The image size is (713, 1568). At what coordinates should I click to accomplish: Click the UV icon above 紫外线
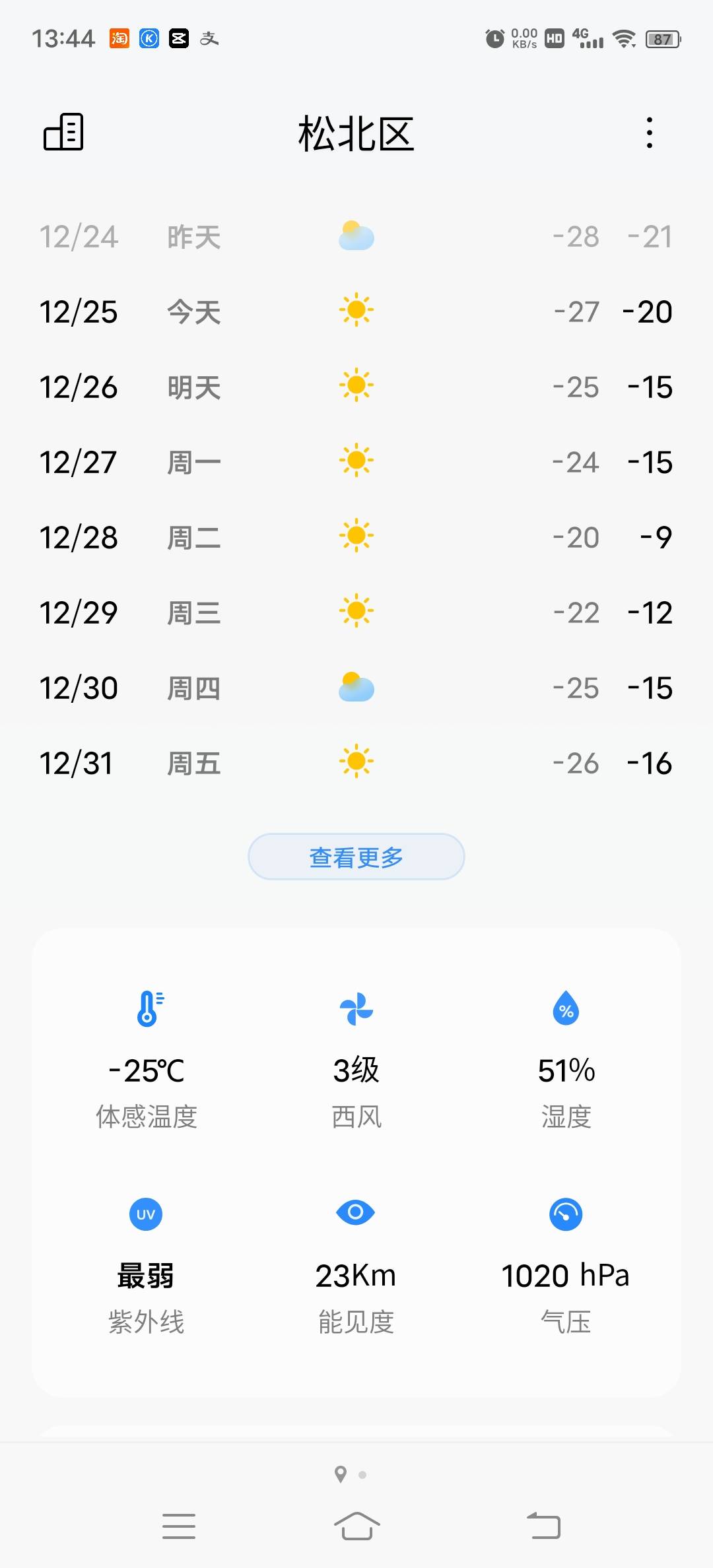pos(145,1213)
